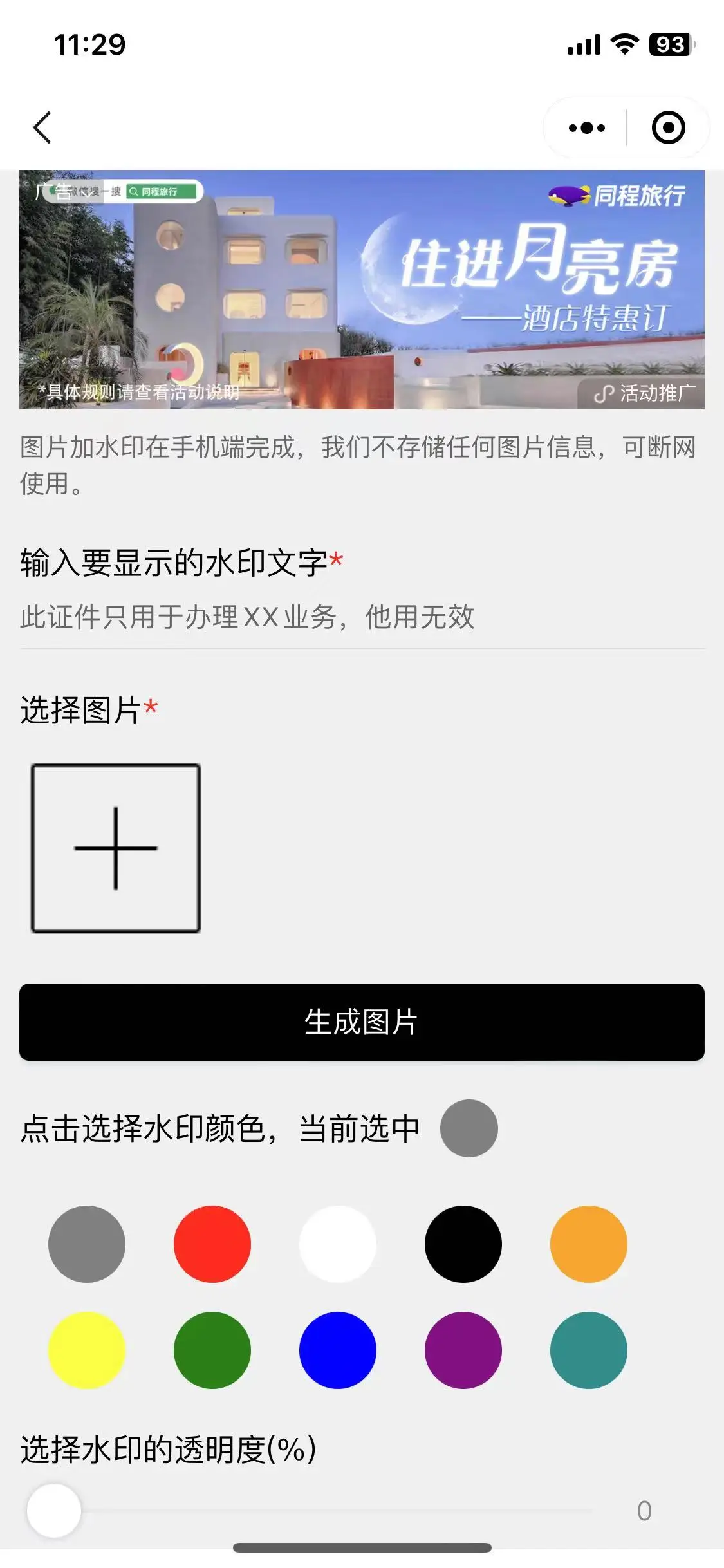Tap the 生成图片 button
Screen dimensions: 724x1568
[x=362, y=1022]
